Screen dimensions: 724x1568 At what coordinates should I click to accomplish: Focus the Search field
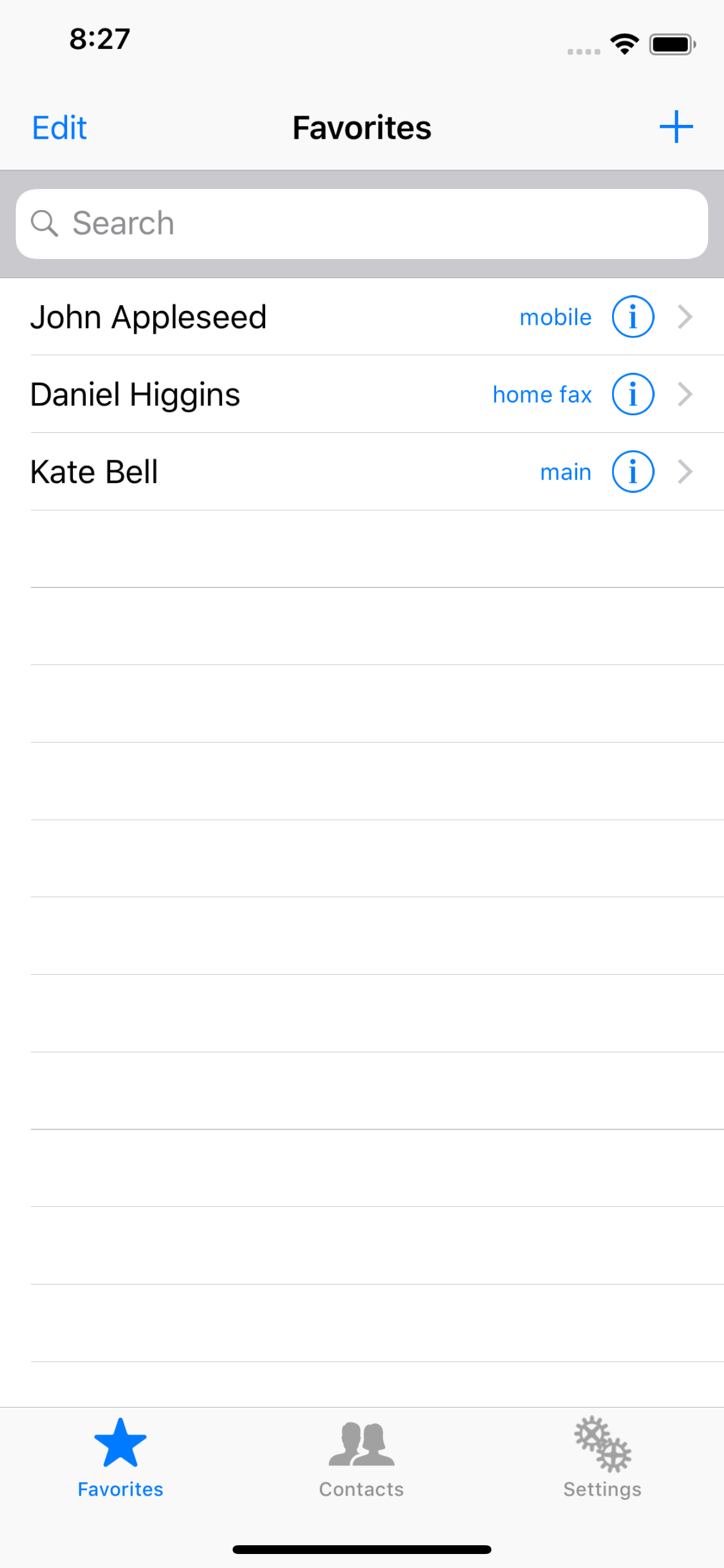click(x=361, y=223)
